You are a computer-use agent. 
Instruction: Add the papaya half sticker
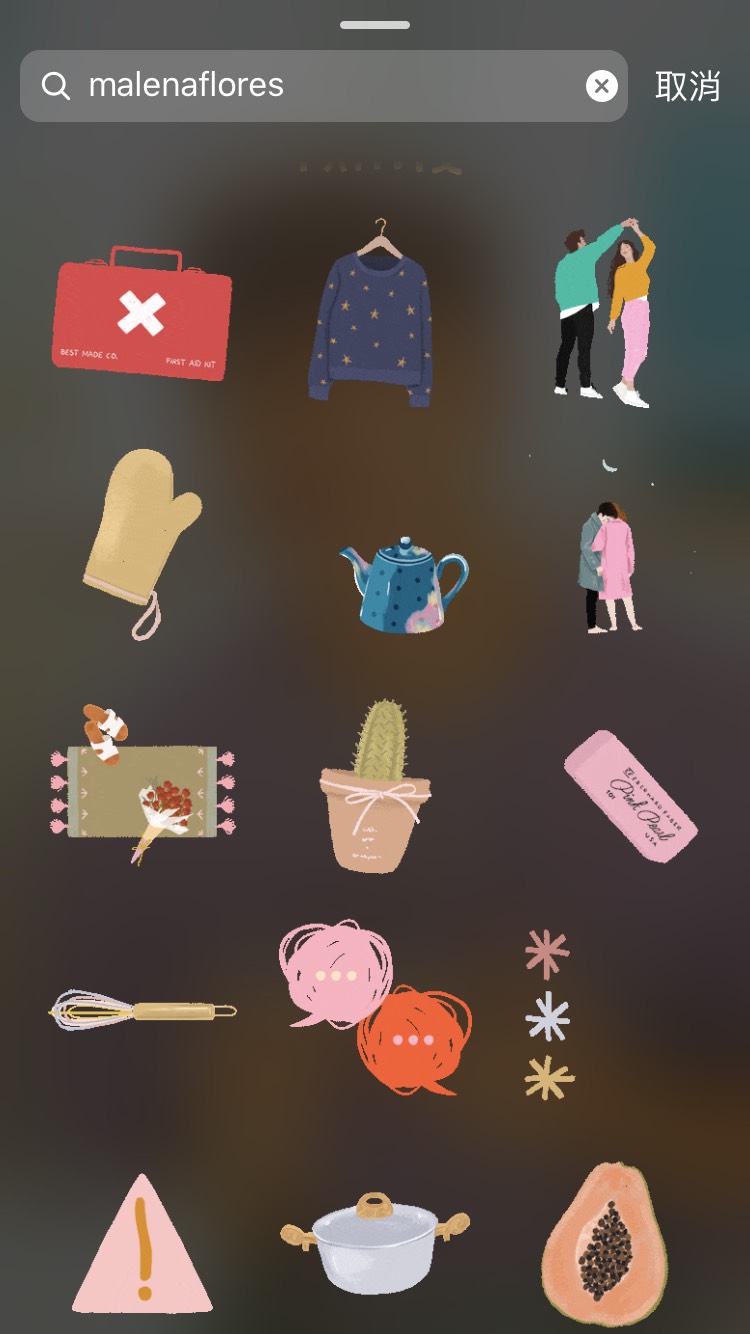(x=604, y=1244)
